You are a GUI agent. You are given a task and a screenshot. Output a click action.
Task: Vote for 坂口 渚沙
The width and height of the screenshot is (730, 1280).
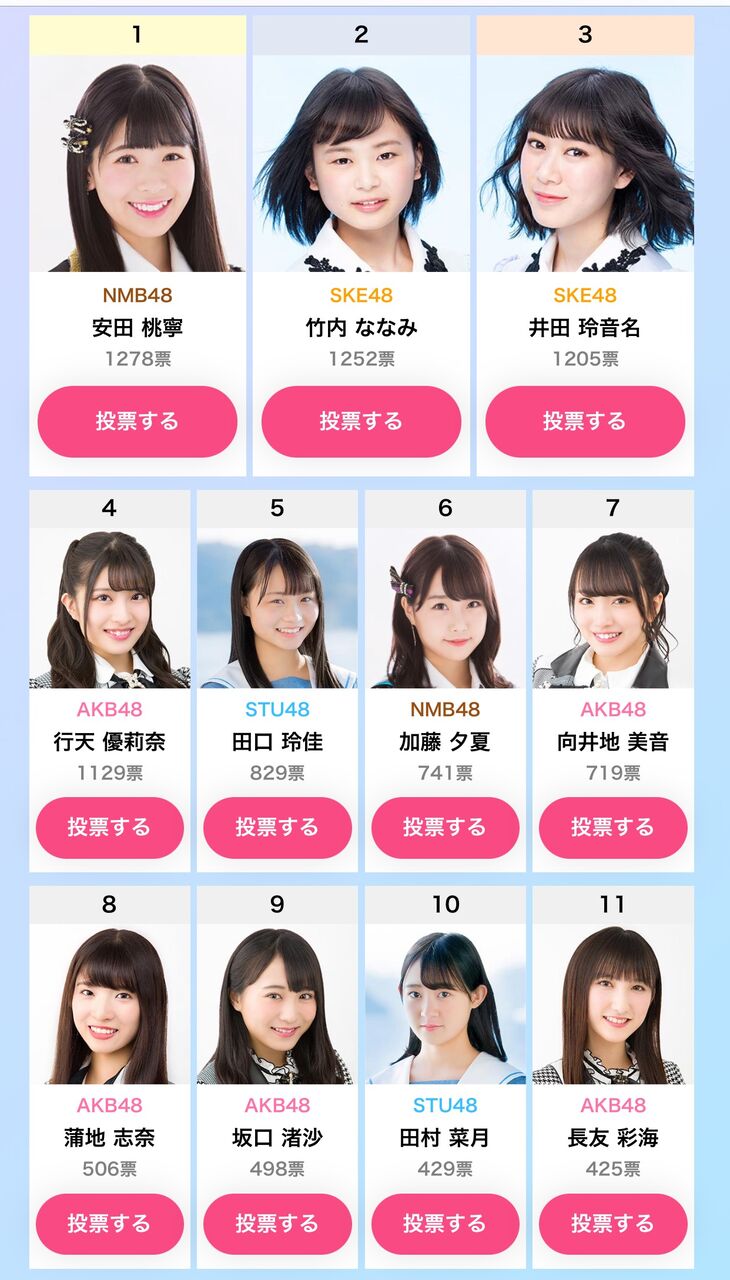tap(277, 1223)
